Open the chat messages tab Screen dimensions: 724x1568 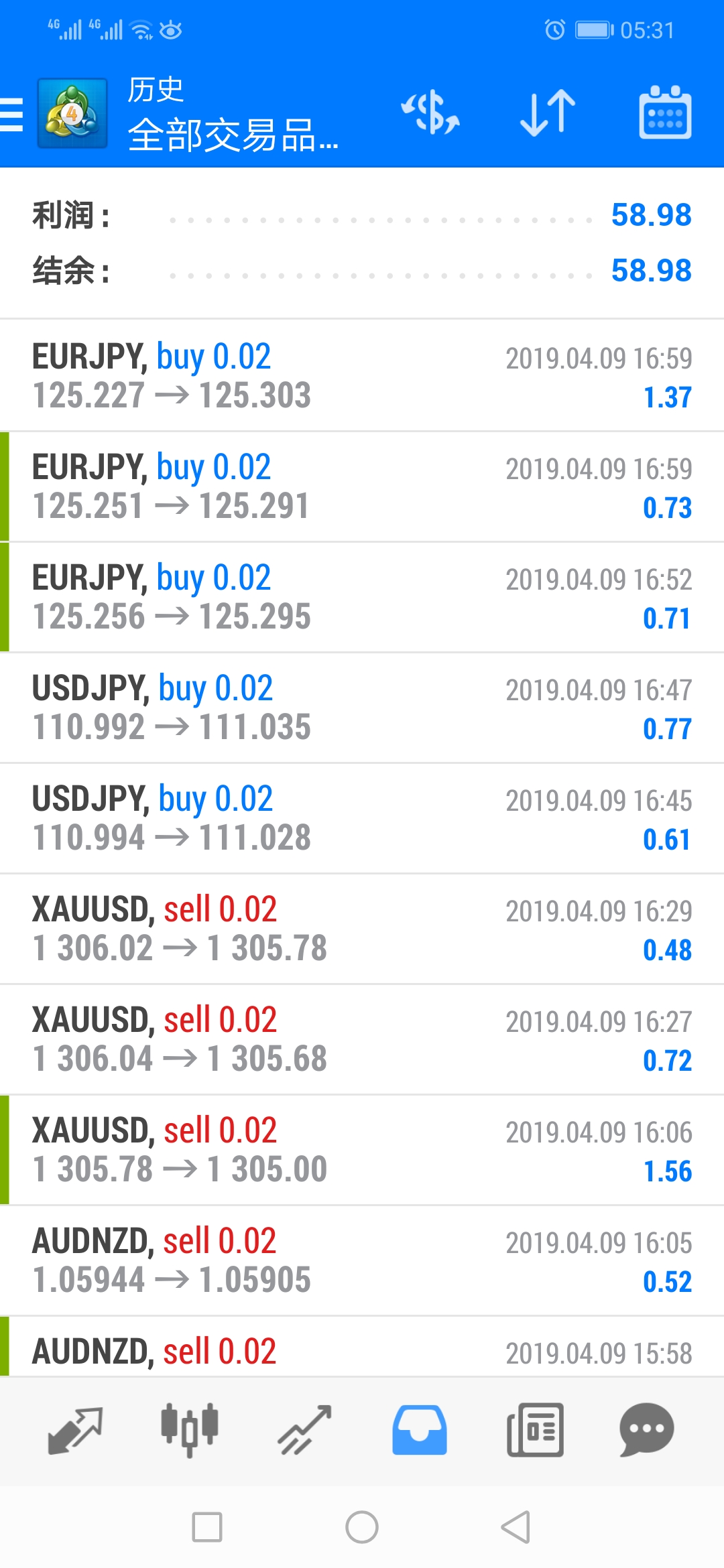[x=647, y=1430]
